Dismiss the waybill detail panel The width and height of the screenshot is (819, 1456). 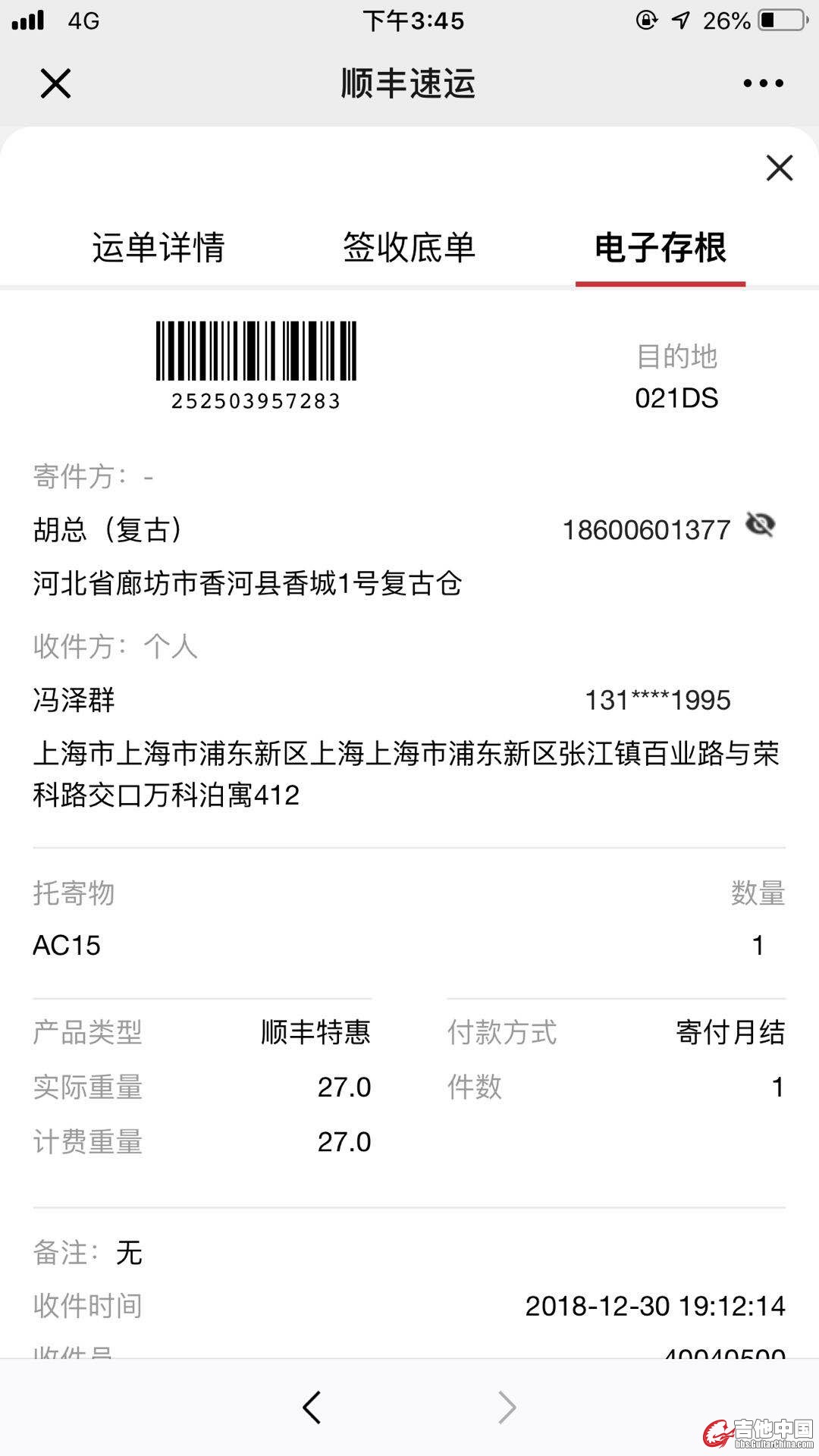[x=780, y=168]
